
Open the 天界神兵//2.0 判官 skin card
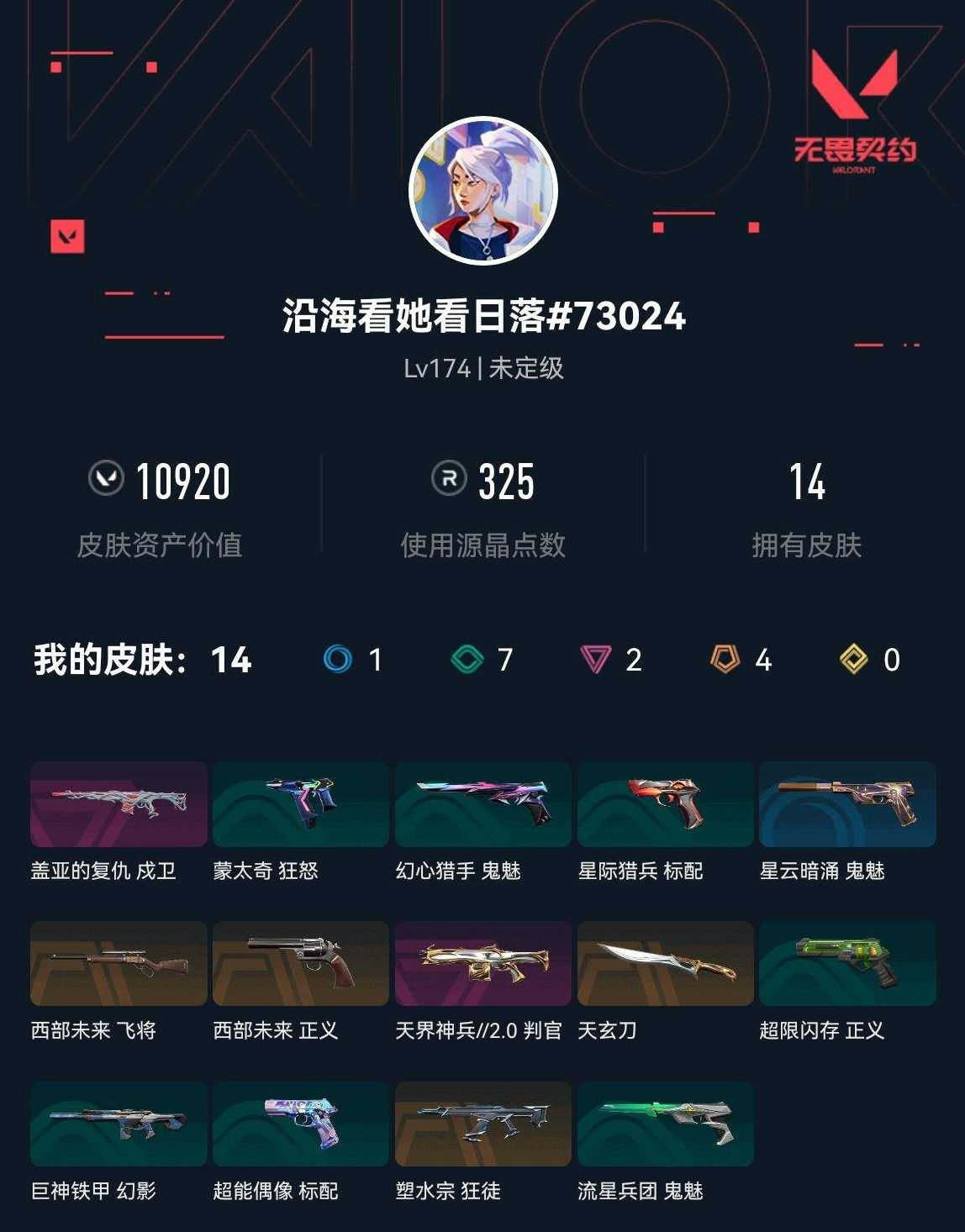[x=482, y=964]
